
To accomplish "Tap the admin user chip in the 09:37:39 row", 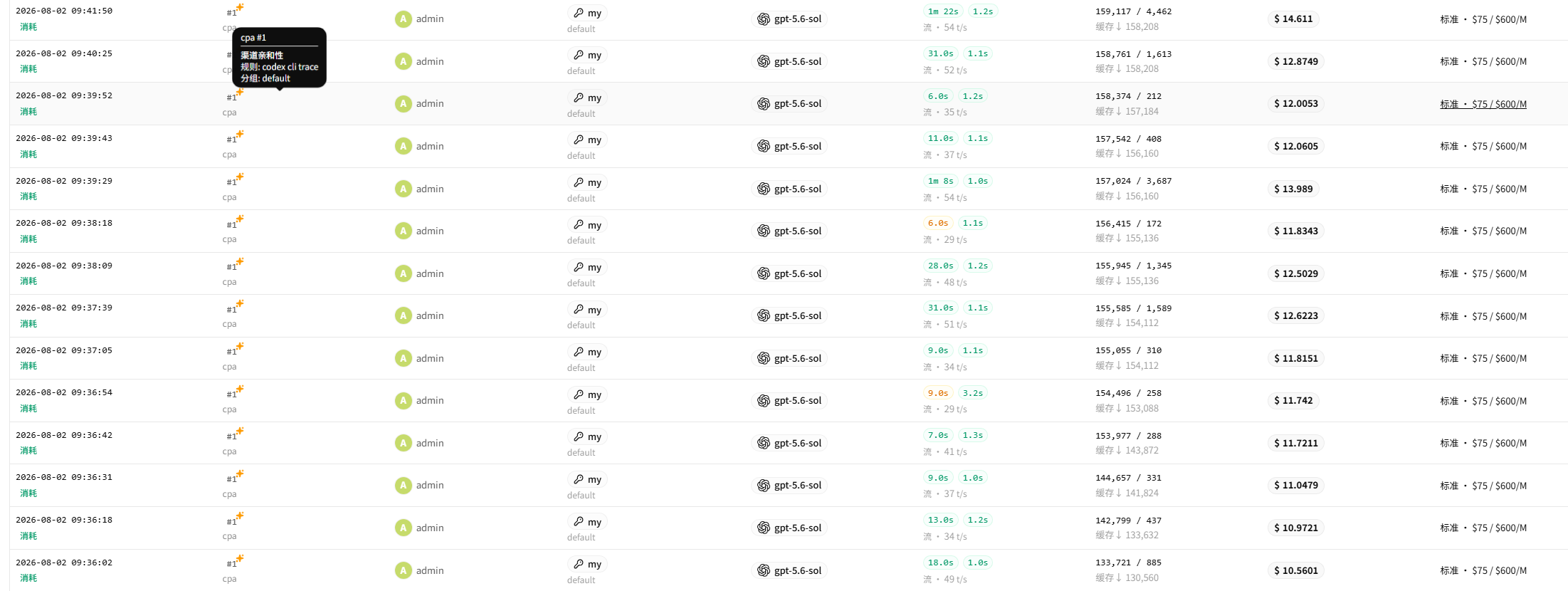I will tap(420, 315).
